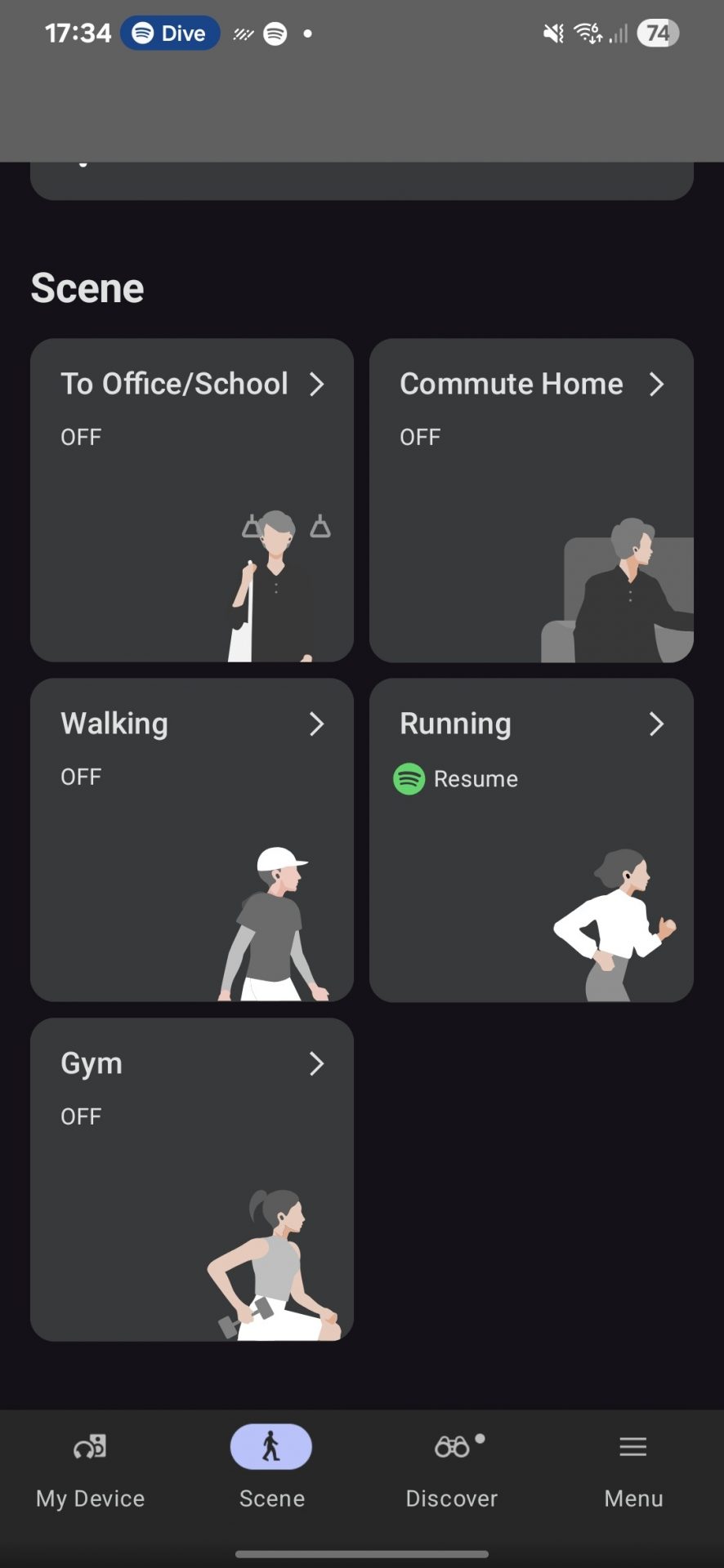Open the Commute Home scene card
This screenshot has width=724, height=1568.
531,500
